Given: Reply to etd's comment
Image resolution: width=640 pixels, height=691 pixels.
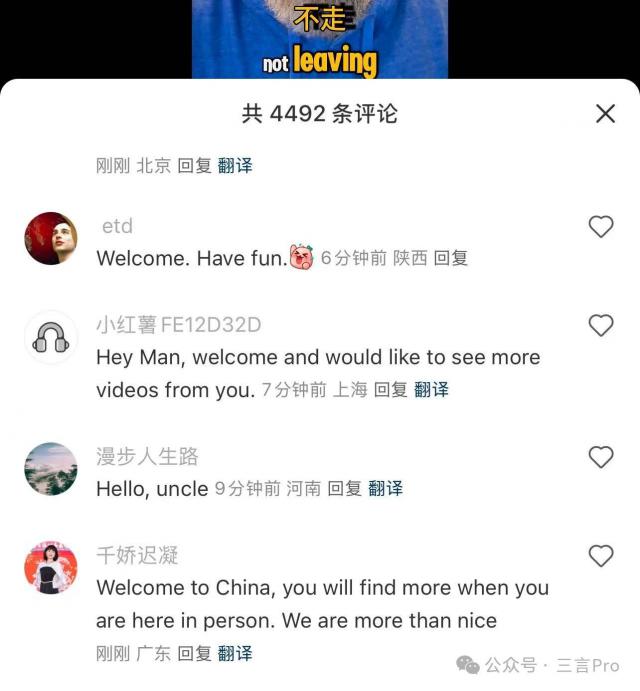Looking at the screenshot, I should point(451,258).
